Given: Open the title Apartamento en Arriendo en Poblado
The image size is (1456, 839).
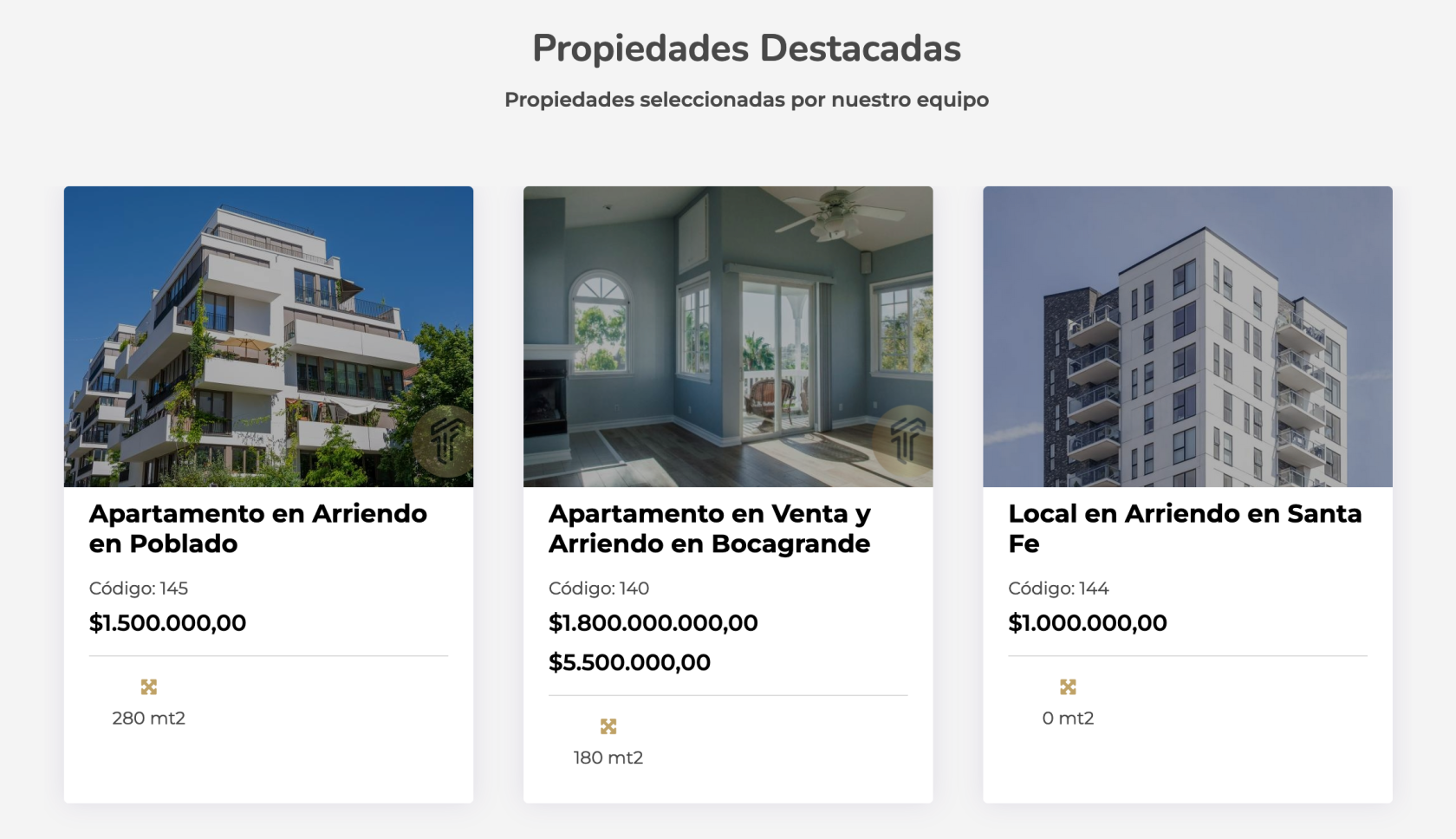Looking at the screenshot, I should click(258, 529).
